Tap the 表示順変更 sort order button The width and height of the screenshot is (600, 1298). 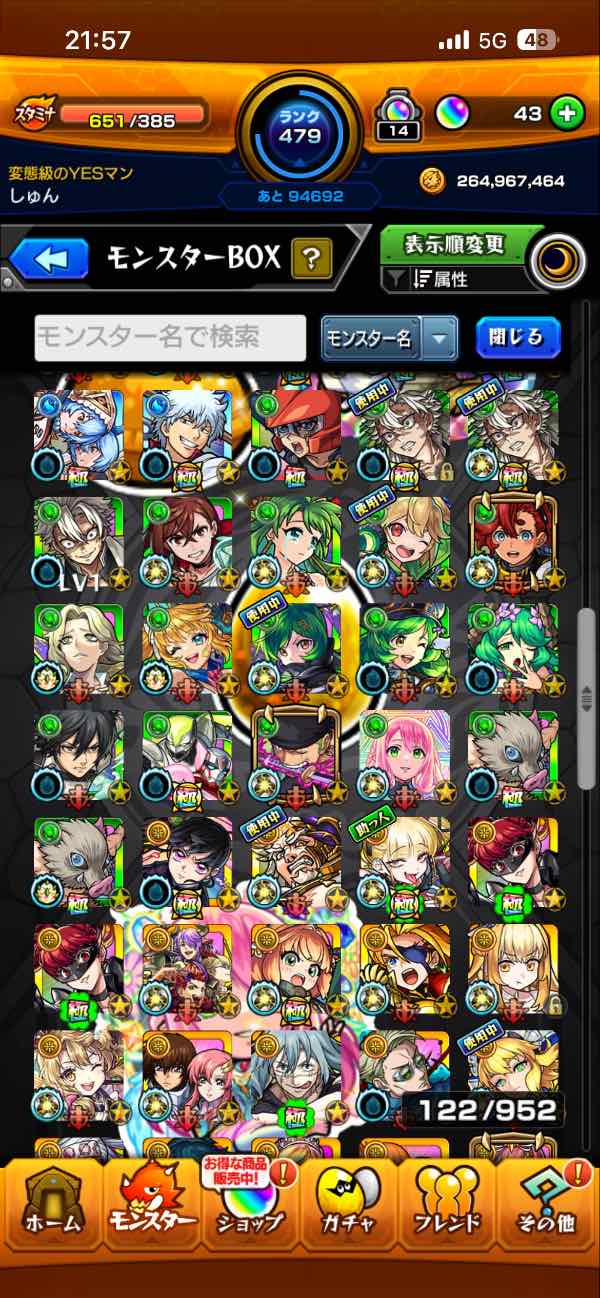pyautogui.click(x=454, y=245)
